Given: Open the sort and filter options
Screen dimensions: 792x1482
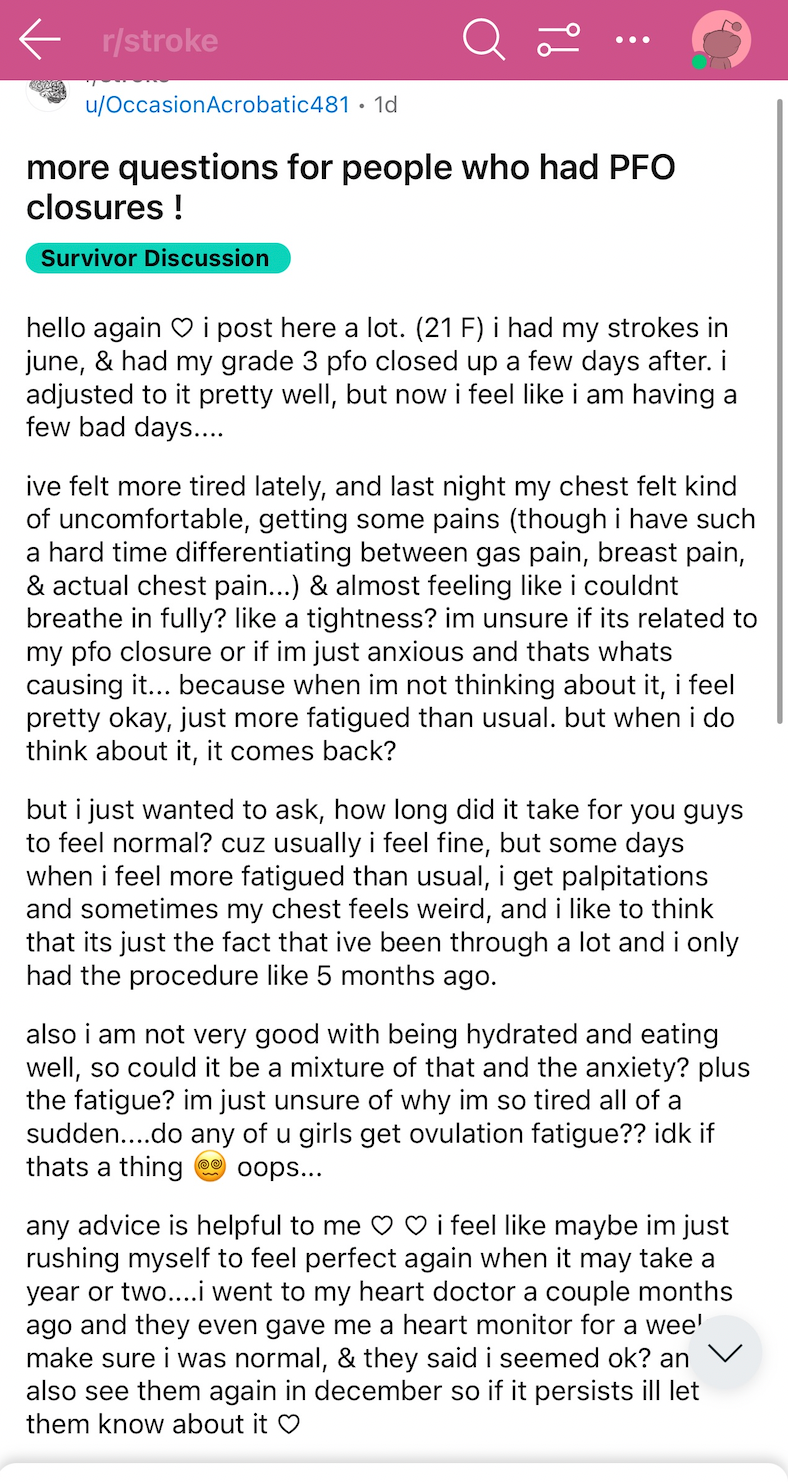Looking at the screenshot, I should pyautogui.click(x=558, y=40).
